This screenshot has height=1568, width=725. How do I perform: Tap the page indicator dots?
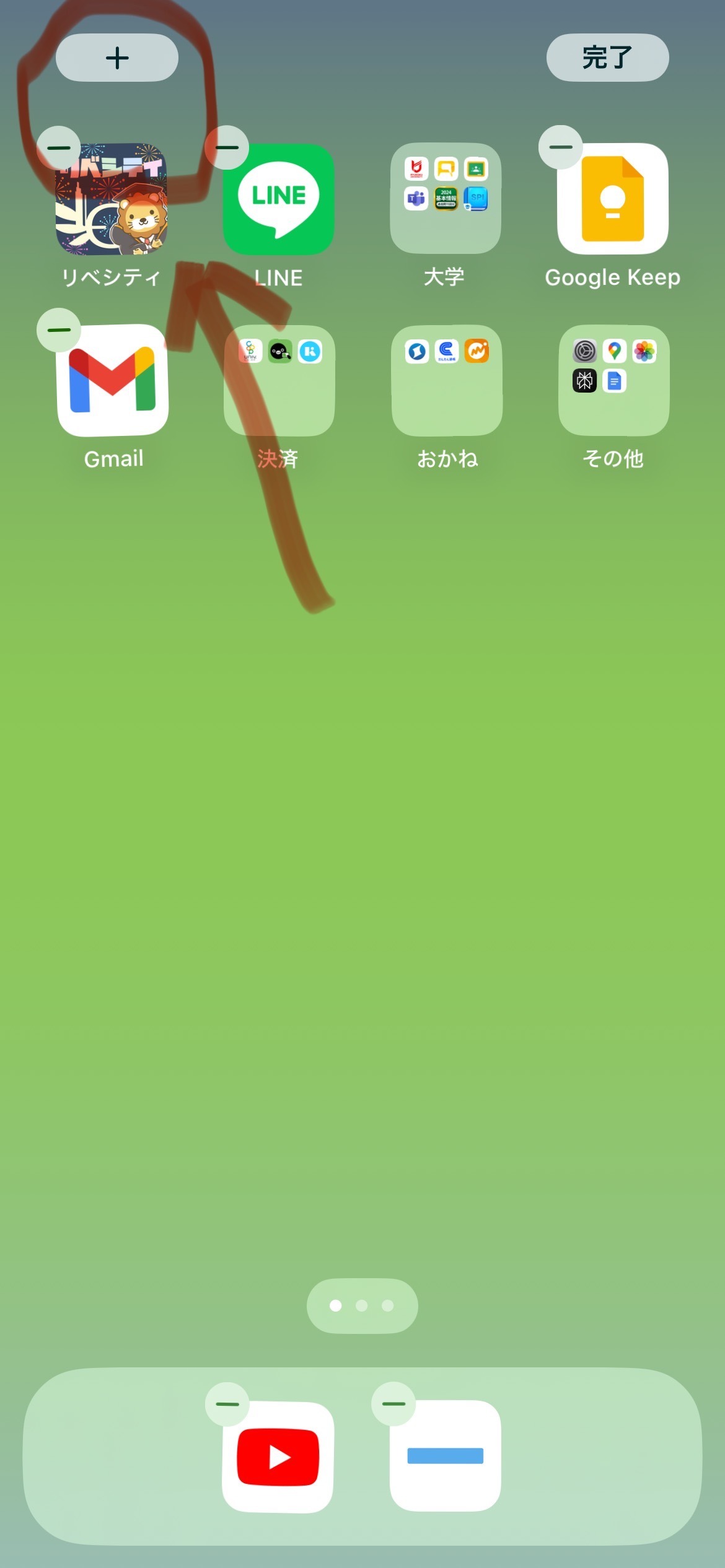click(x=362, y=1305)
